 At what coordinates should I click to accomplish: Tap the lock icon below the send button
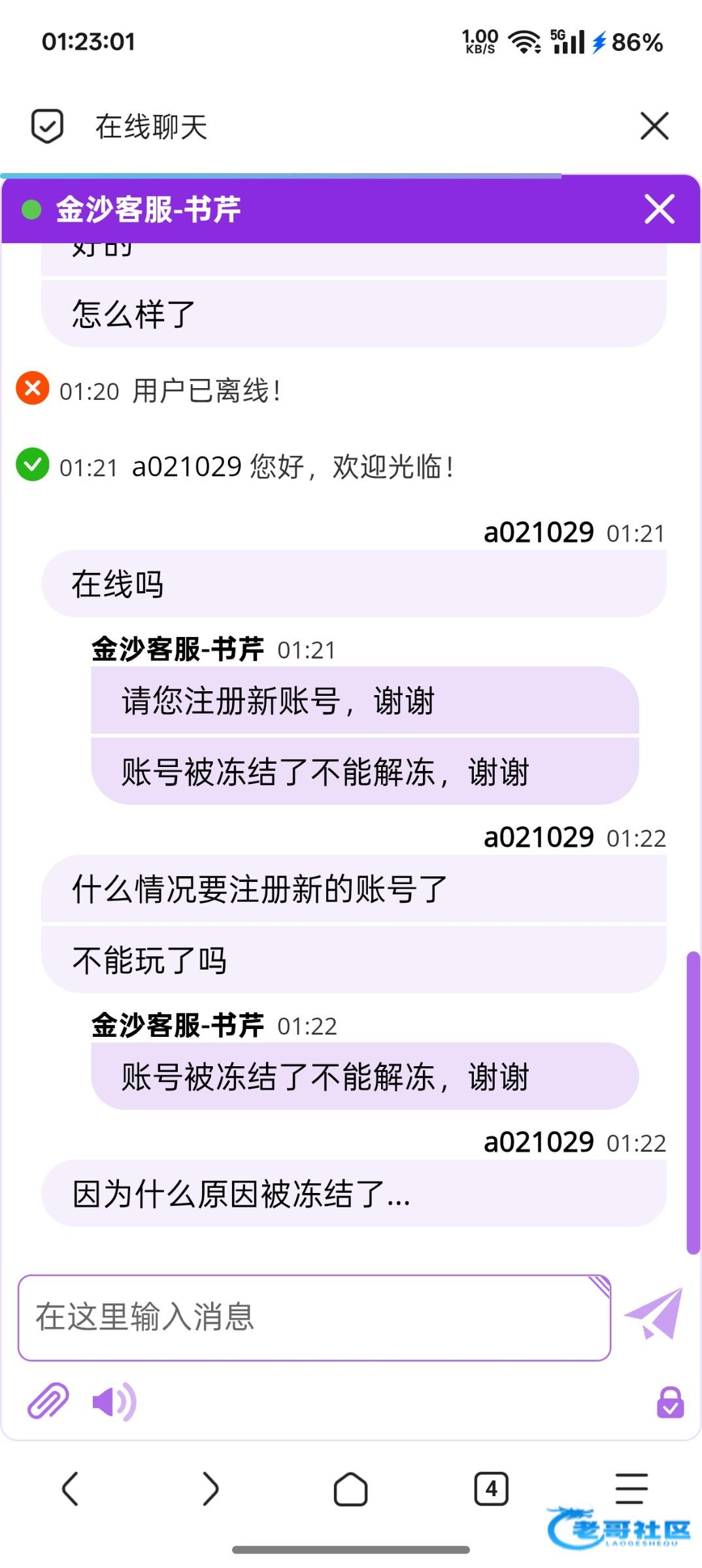[670, 1402]
